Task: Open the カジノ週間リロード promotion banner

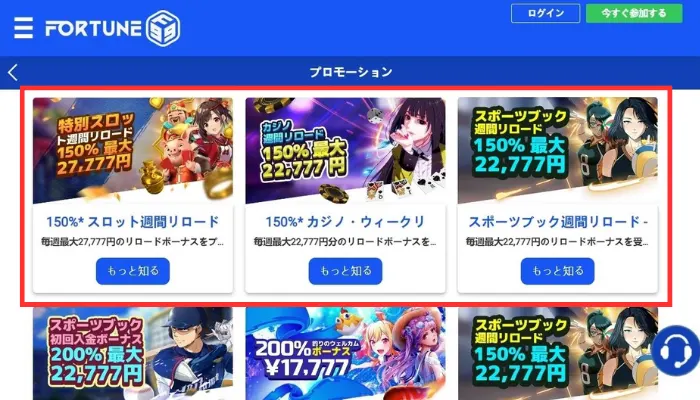Action: tap(346, 150)
